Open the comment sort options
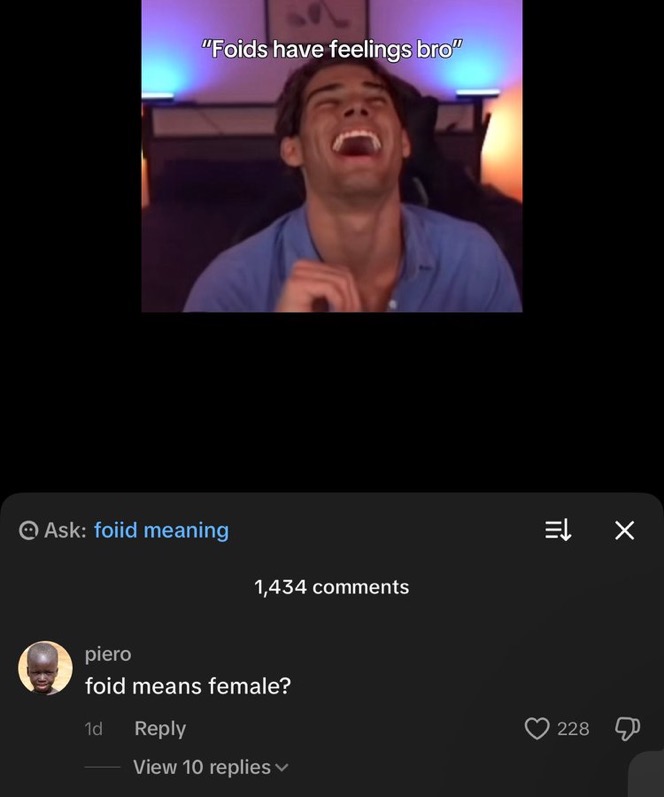The height and width of the screenshot is (797, 664). (558, 530)
